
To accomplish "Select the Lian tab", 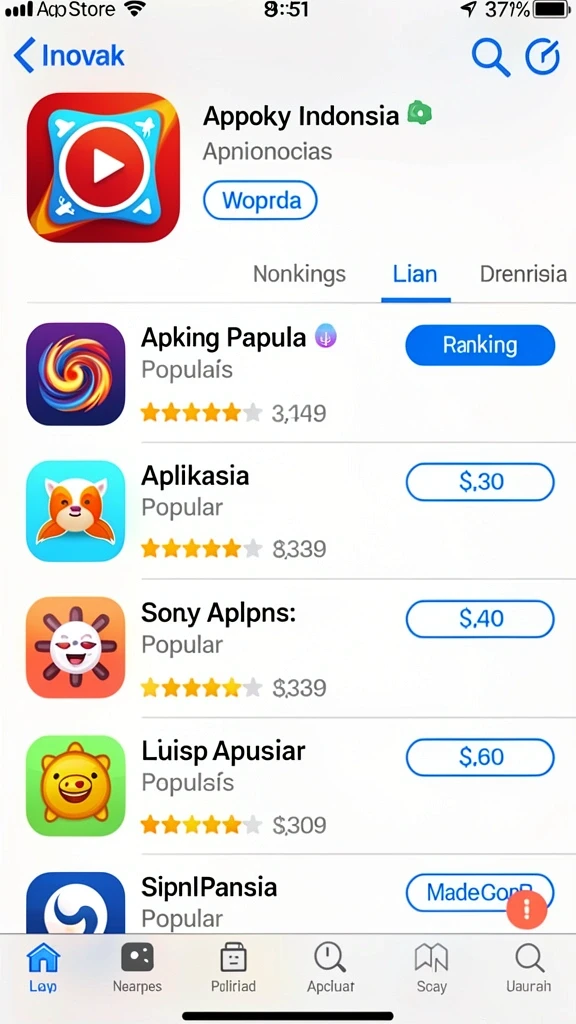I will [x=415, y=274].
